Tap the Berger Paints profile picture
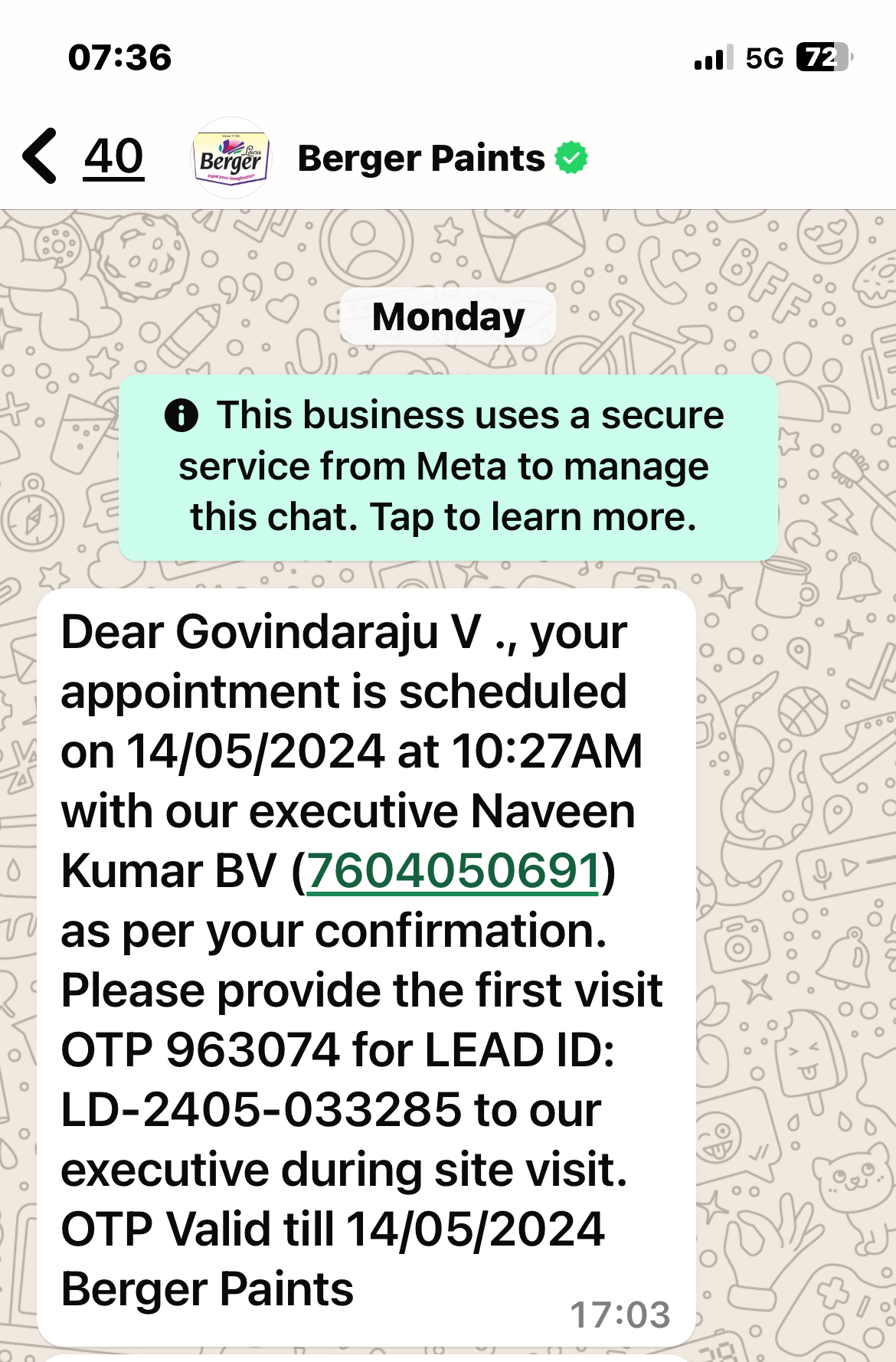Viewport: 896px width, 1362px height. pyautogui.click(x=231, y=159)
